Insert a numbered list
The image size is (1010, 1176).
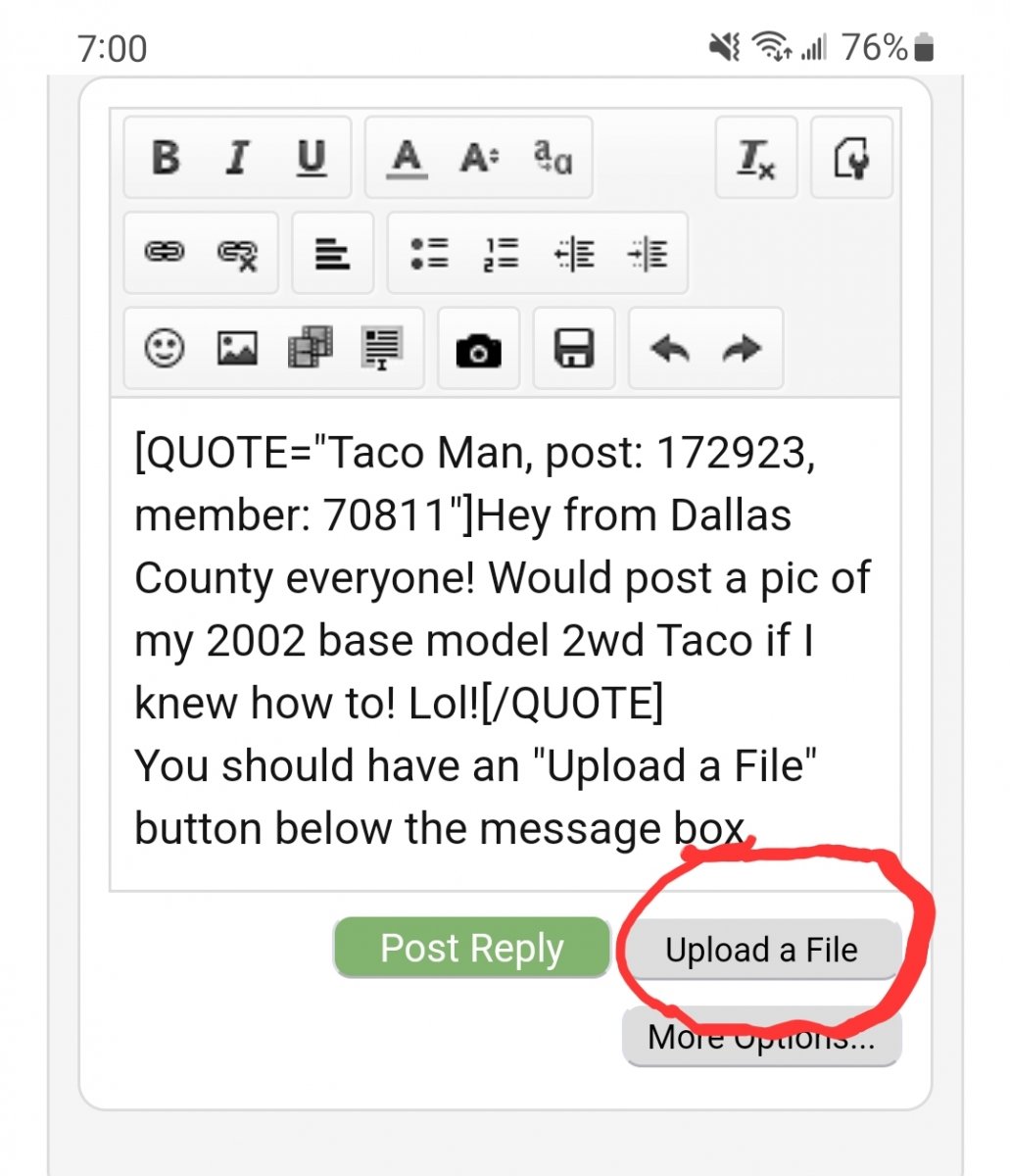click(x=502, y=253)
